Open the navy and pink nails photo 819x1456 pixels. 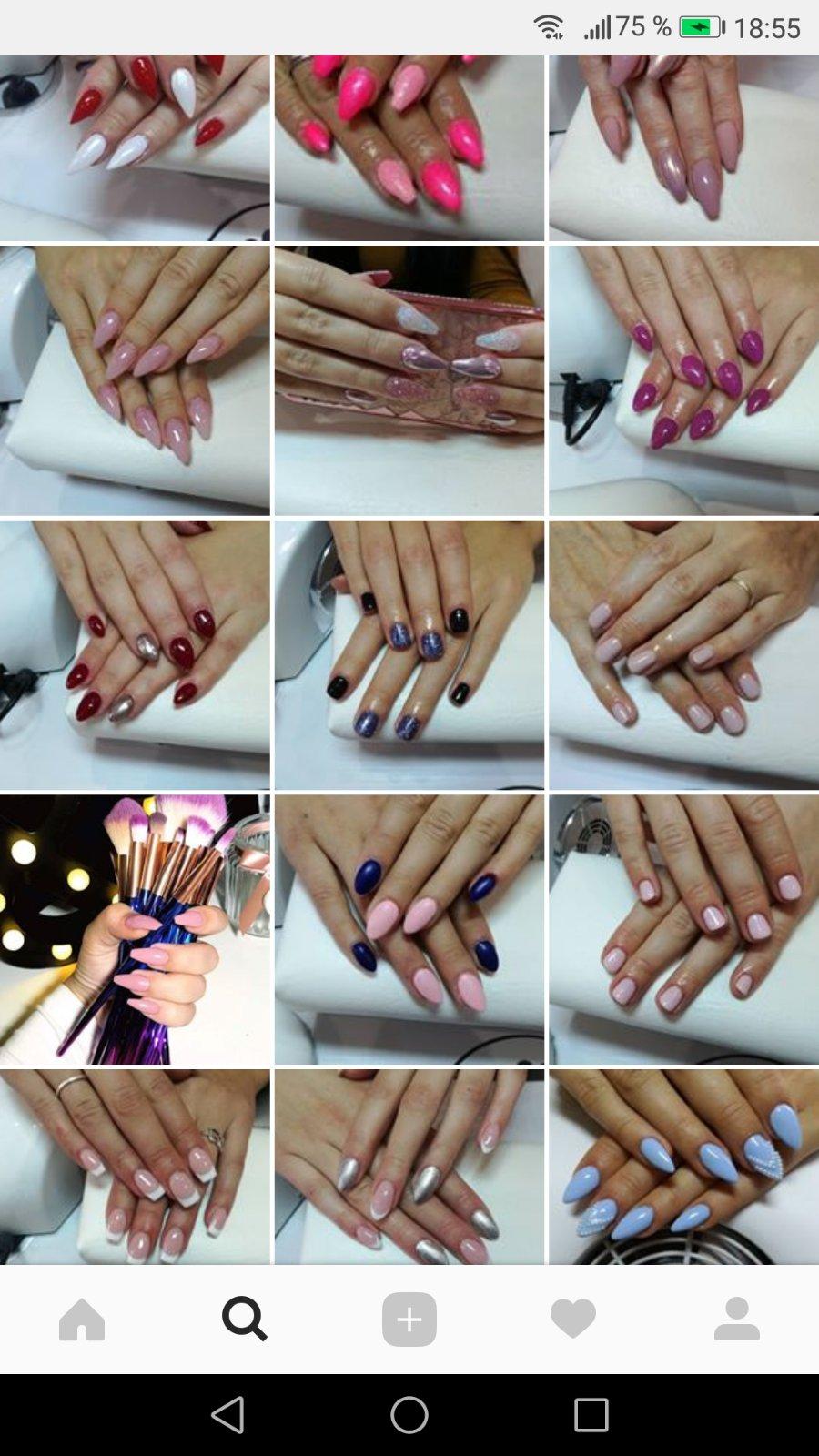(x=409, y=930)
